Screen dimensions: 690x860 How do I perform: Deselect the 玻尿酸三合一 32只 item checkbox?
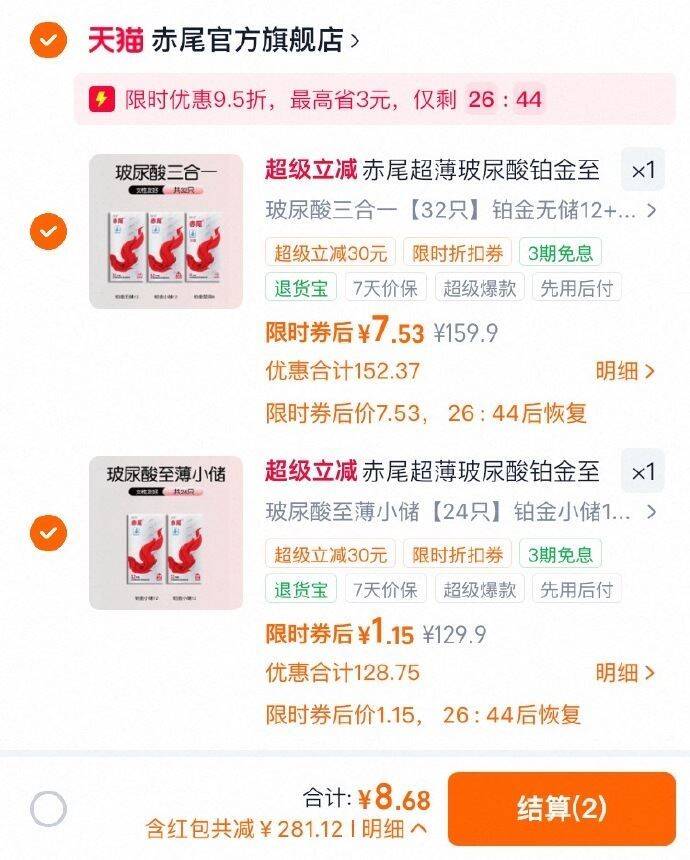(x=48, y=231)
